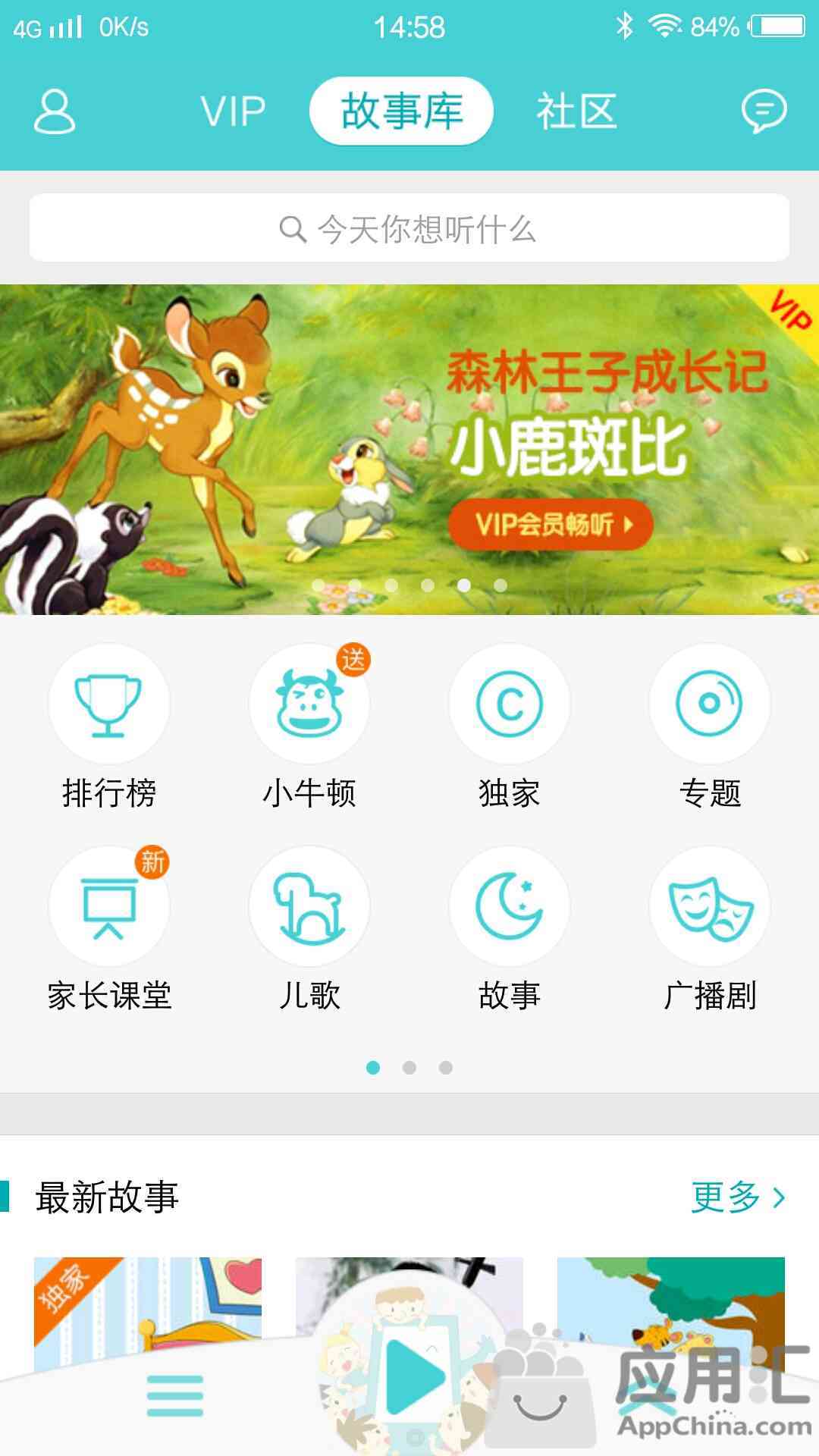Tap the play button at the bottom
Screen dimensions: 819x1456
click(x=412, y=1378)
